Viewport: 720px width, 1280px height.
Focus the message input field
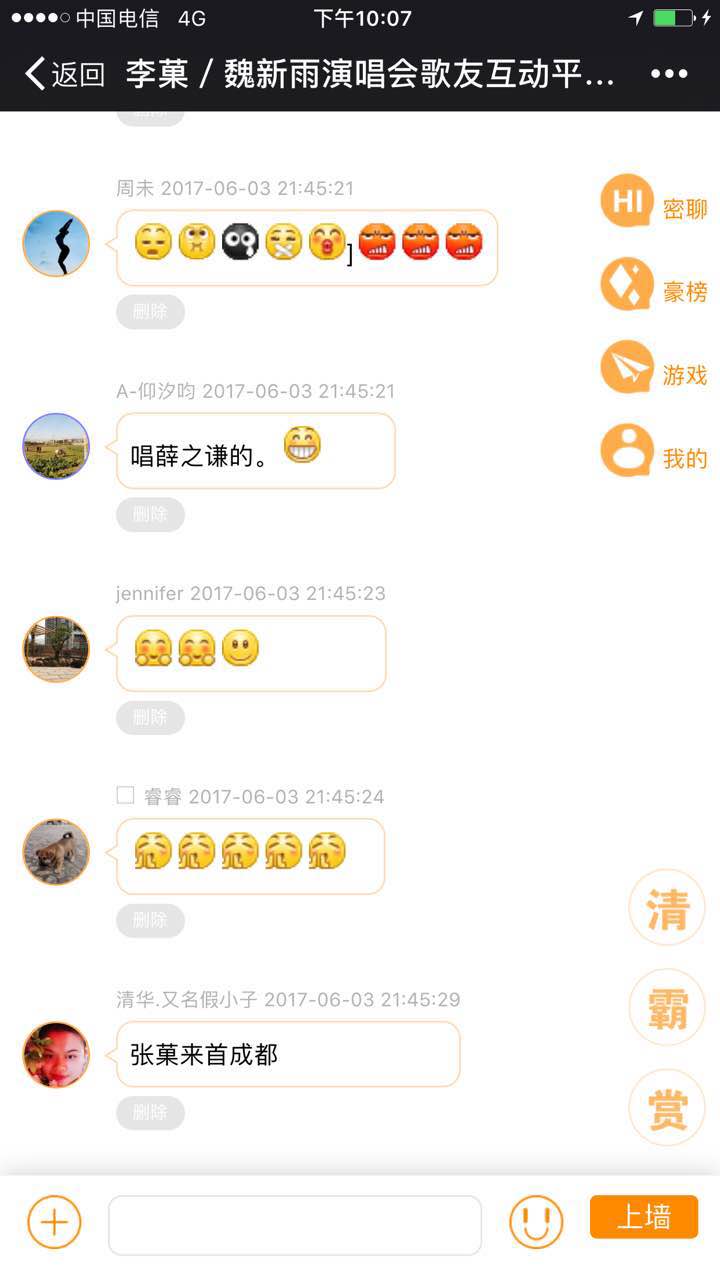[295, 1224]
